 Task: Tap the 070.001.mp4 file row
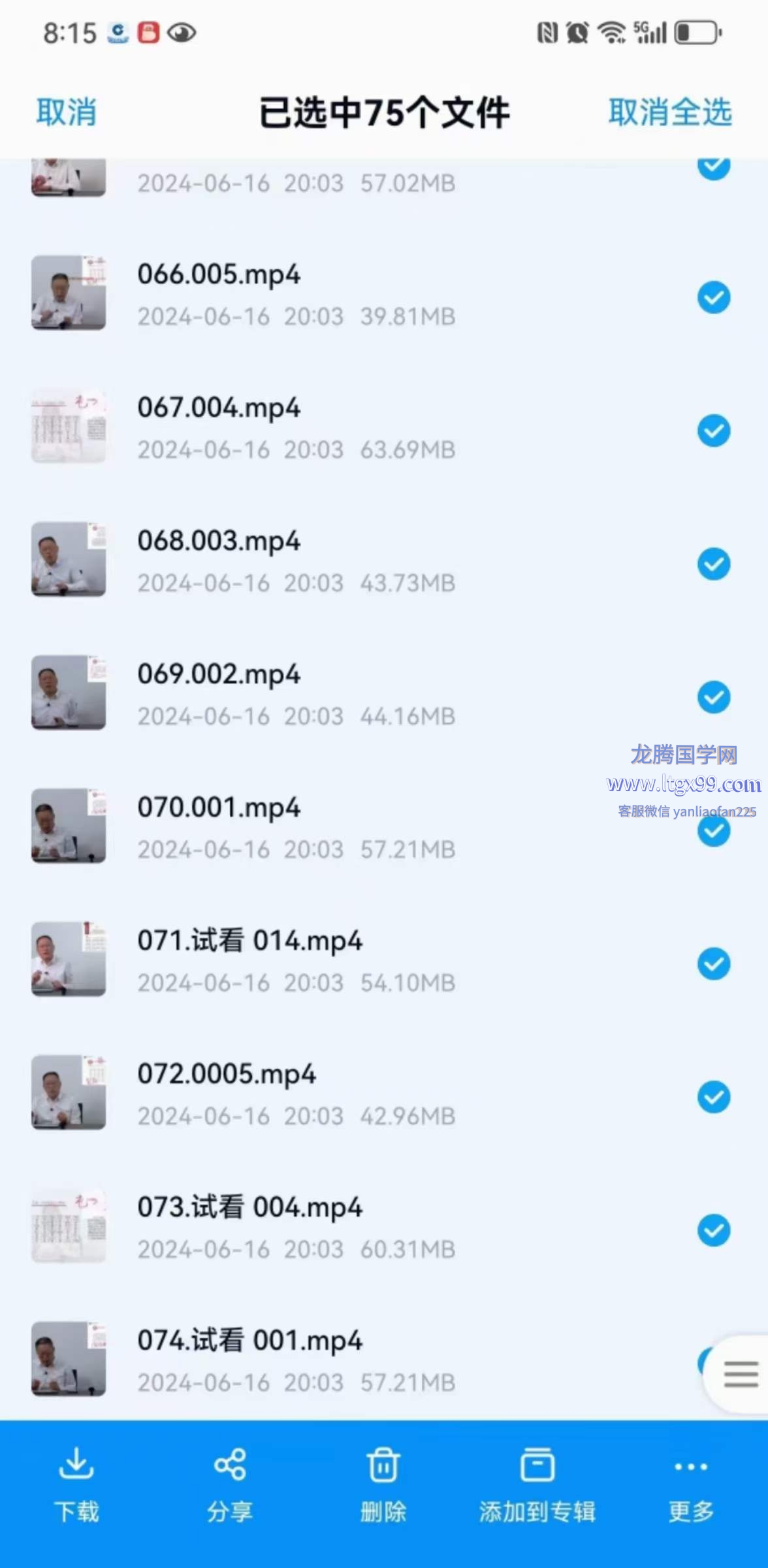tap(327, 827)
